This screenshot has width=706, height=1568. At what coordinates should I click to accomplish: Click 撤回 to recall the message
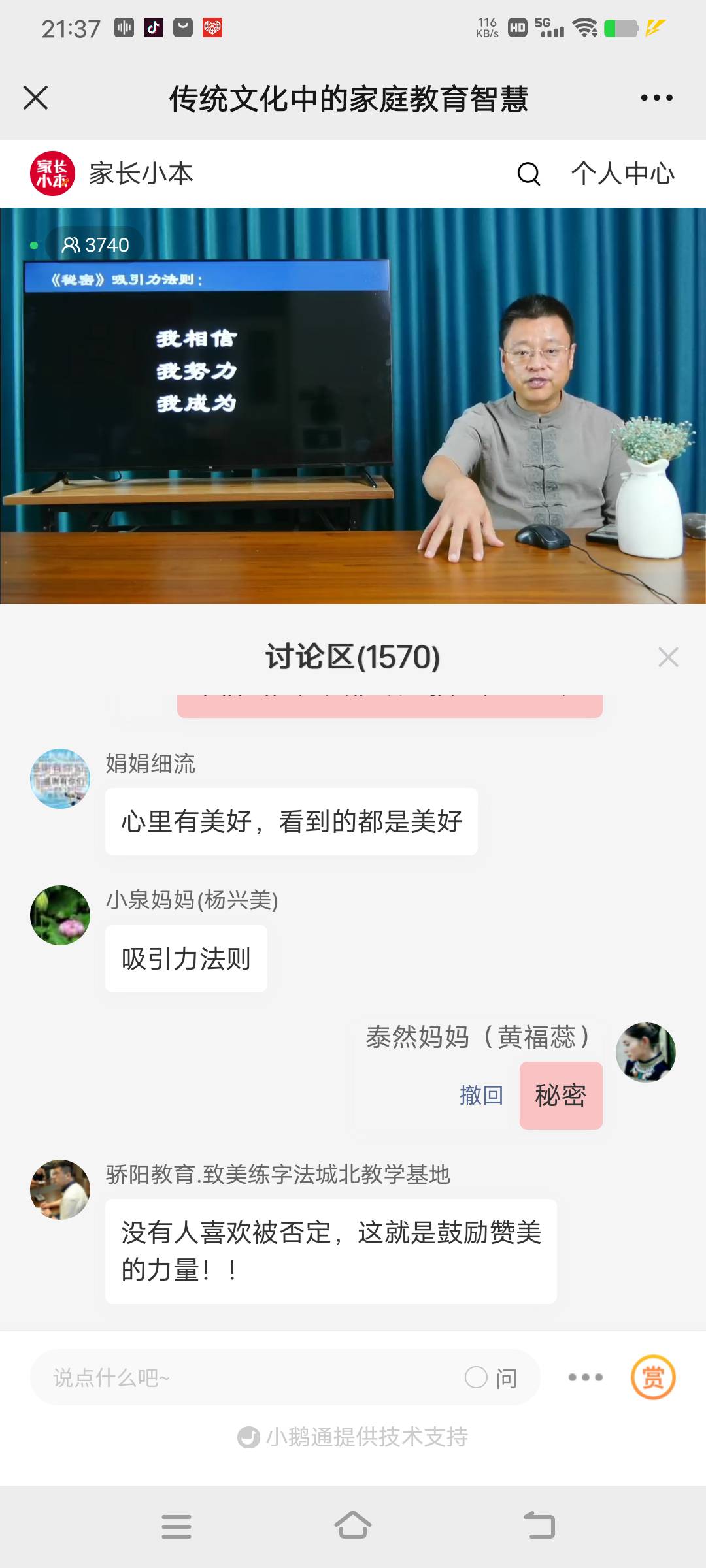(481, 1095)
